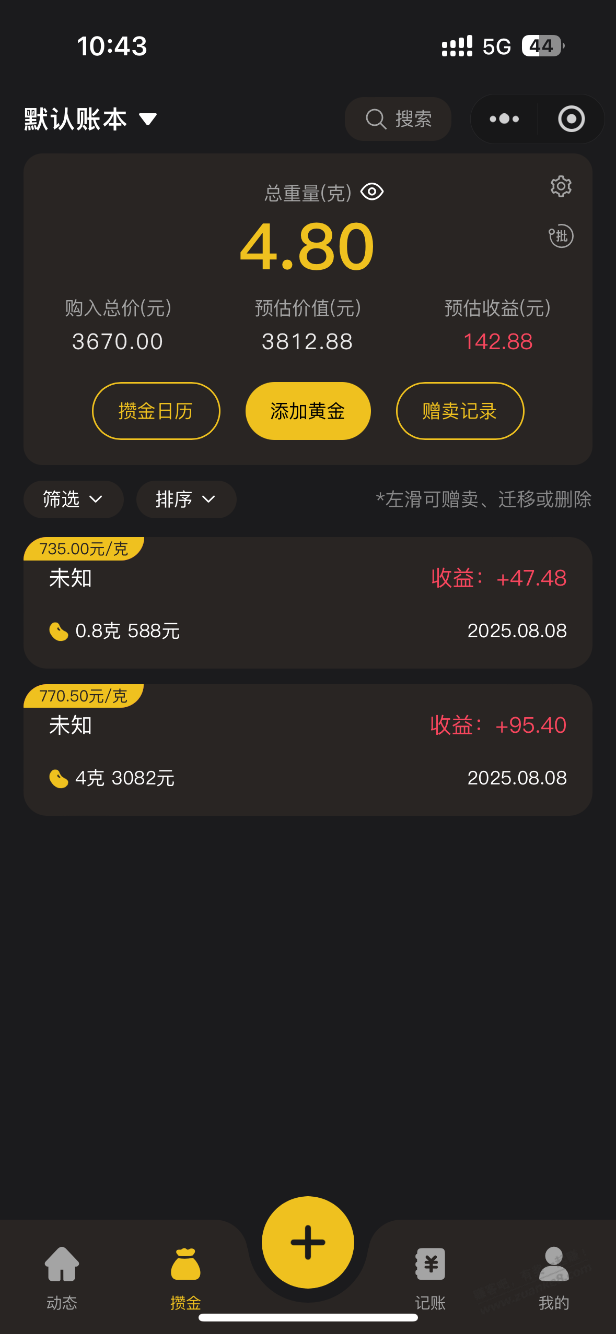Open the settings gear icon

(561, 186)
